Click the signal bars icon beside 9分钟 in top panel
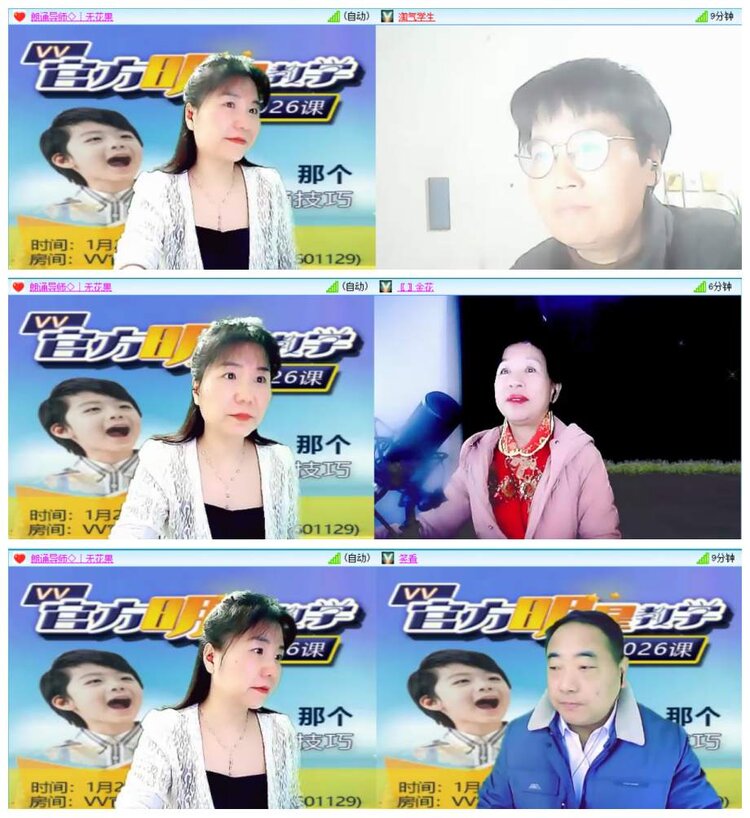The height and width of the screenshot is (818, 750). (x=702, y=15)
